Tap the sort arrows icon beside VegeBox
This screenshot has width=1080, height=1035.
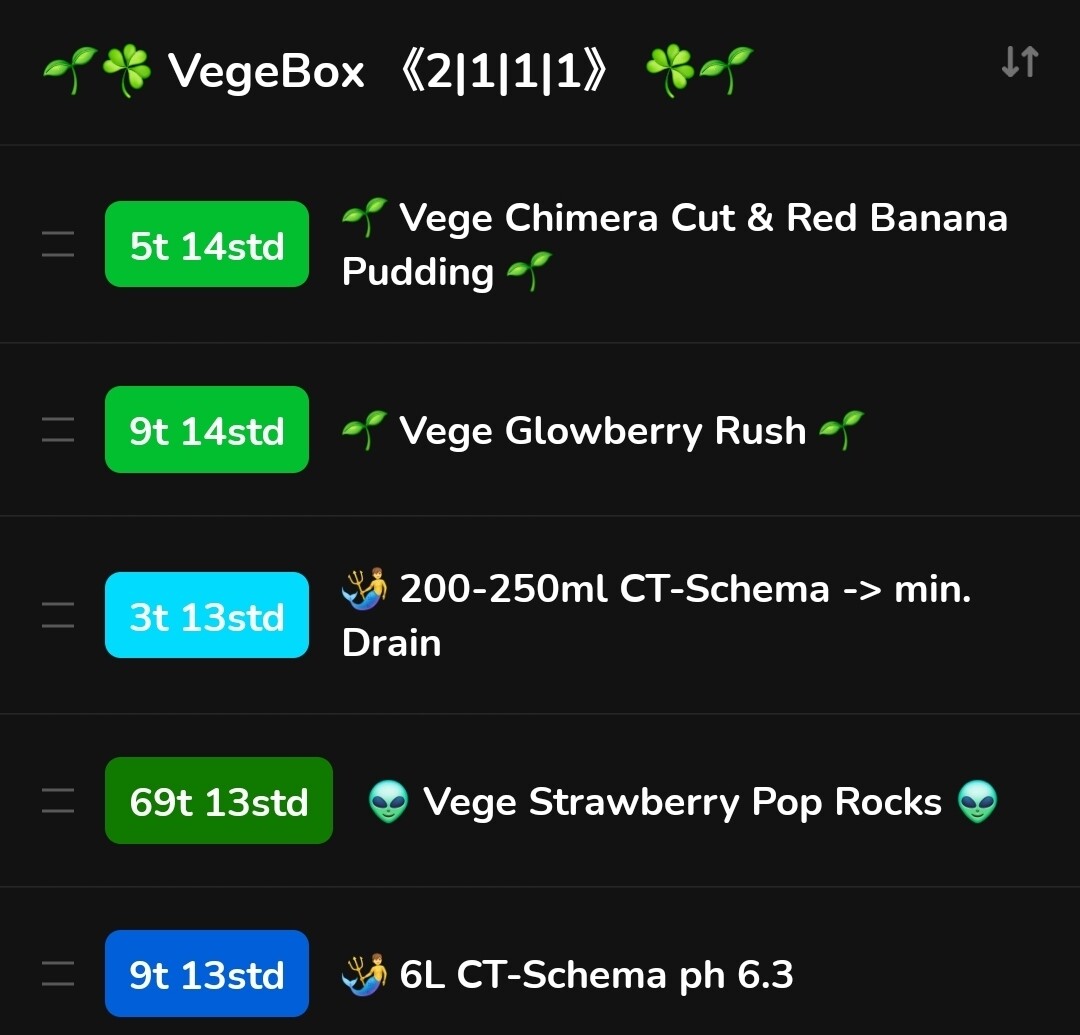click(1019, 63)
